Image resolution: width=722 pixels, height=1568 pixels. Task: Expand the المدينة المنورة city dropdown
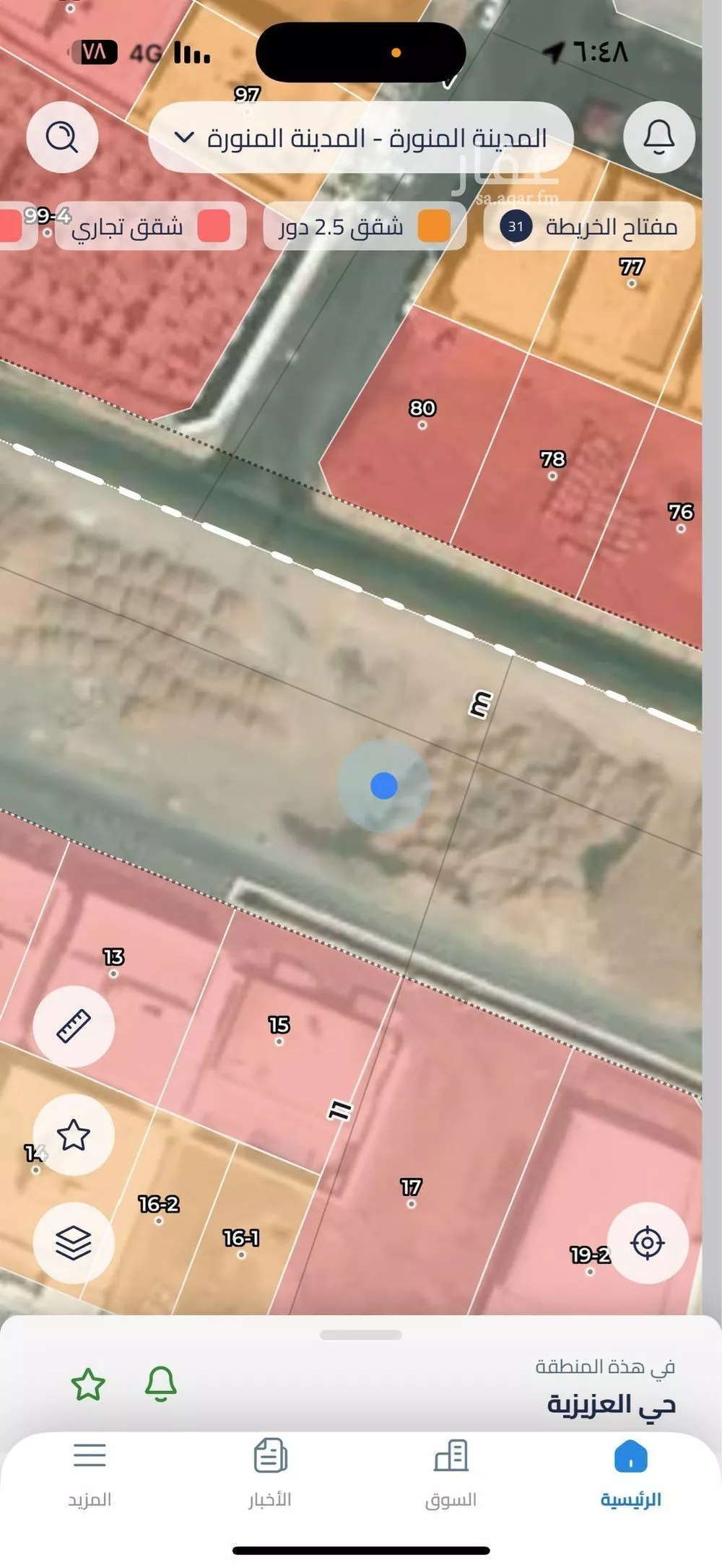361,137
